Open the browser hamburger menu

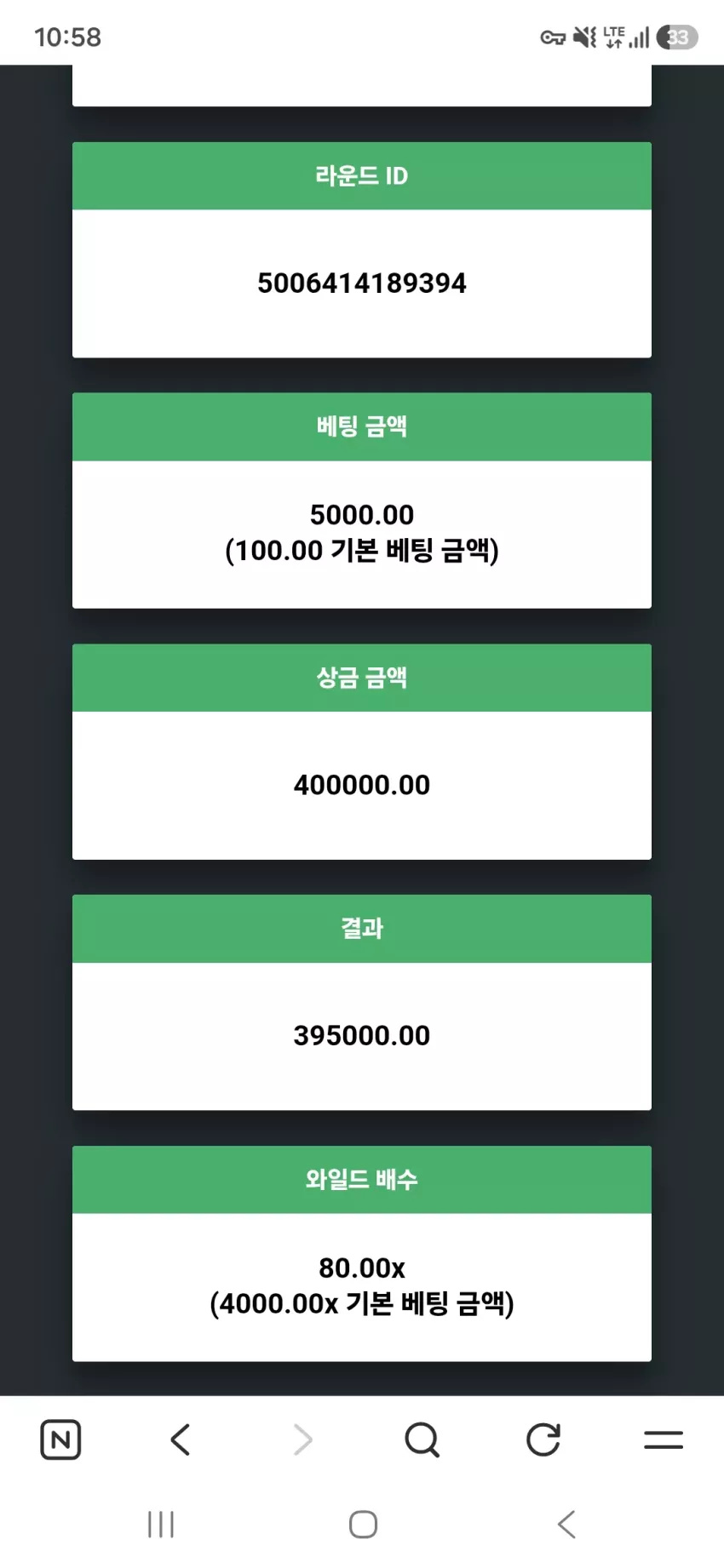click(664, 1439)
